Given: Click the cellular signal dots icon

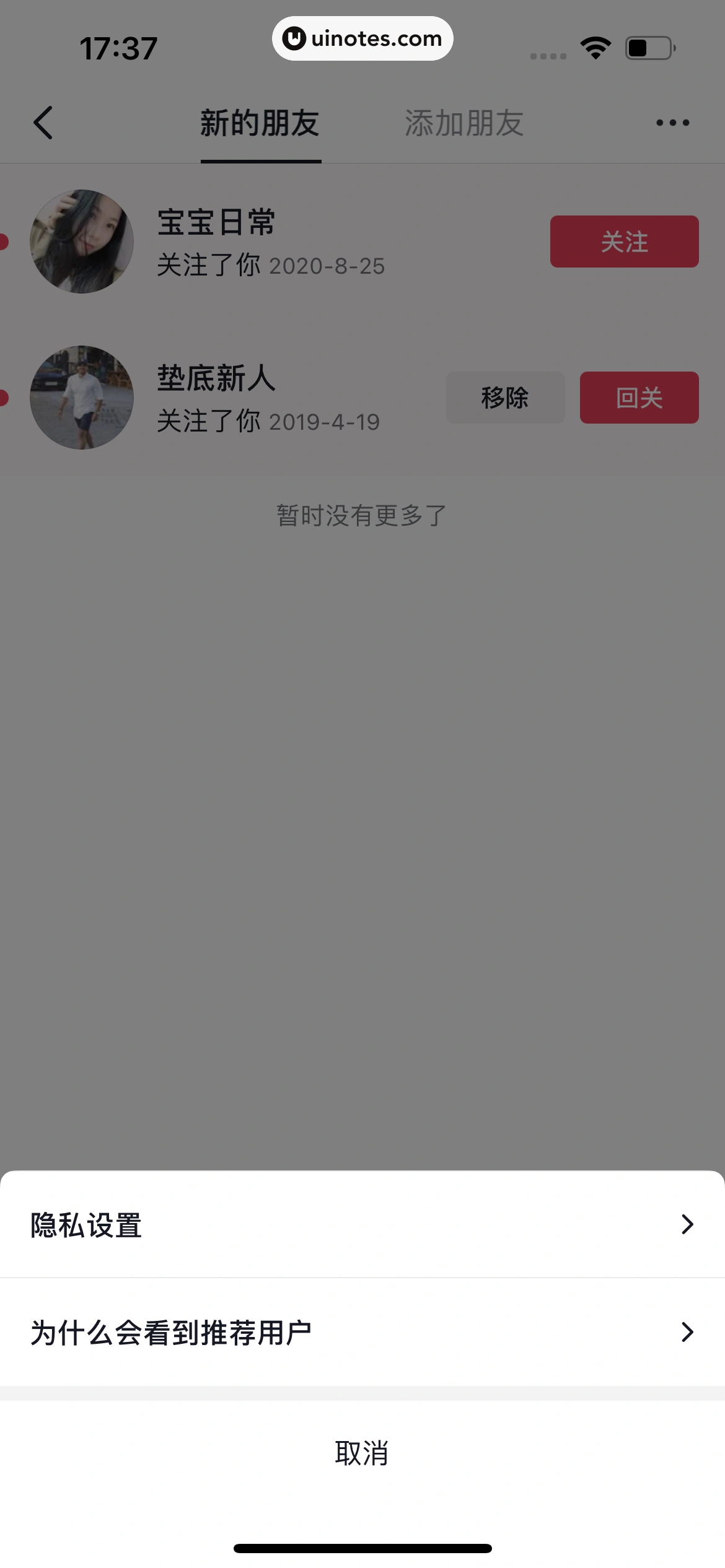Looking at the screenshot, I should click(548, 54).
